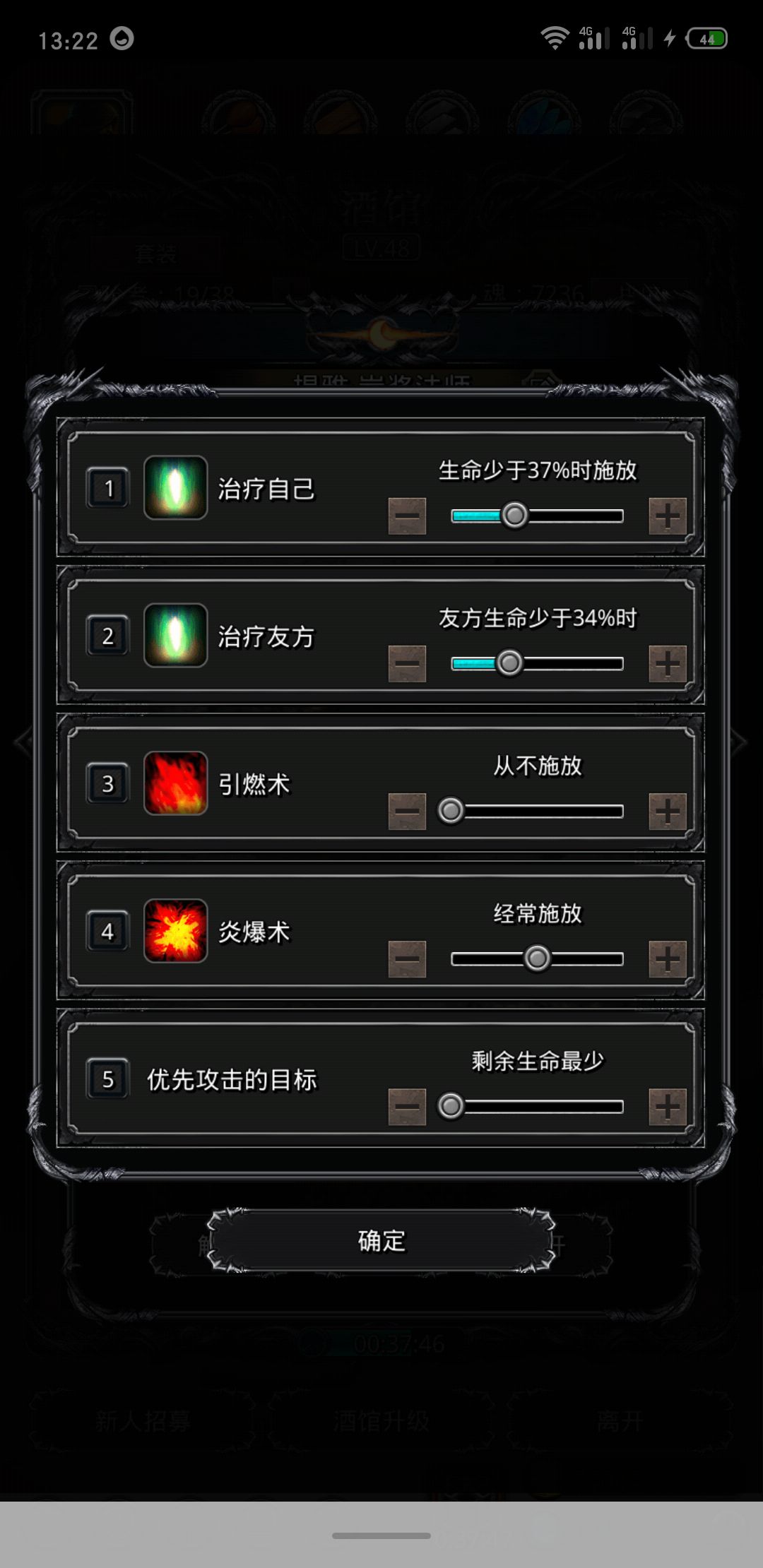Click the number badge 3 label
The width and height of the screenshot is (763, 1568).
[107, 783]
